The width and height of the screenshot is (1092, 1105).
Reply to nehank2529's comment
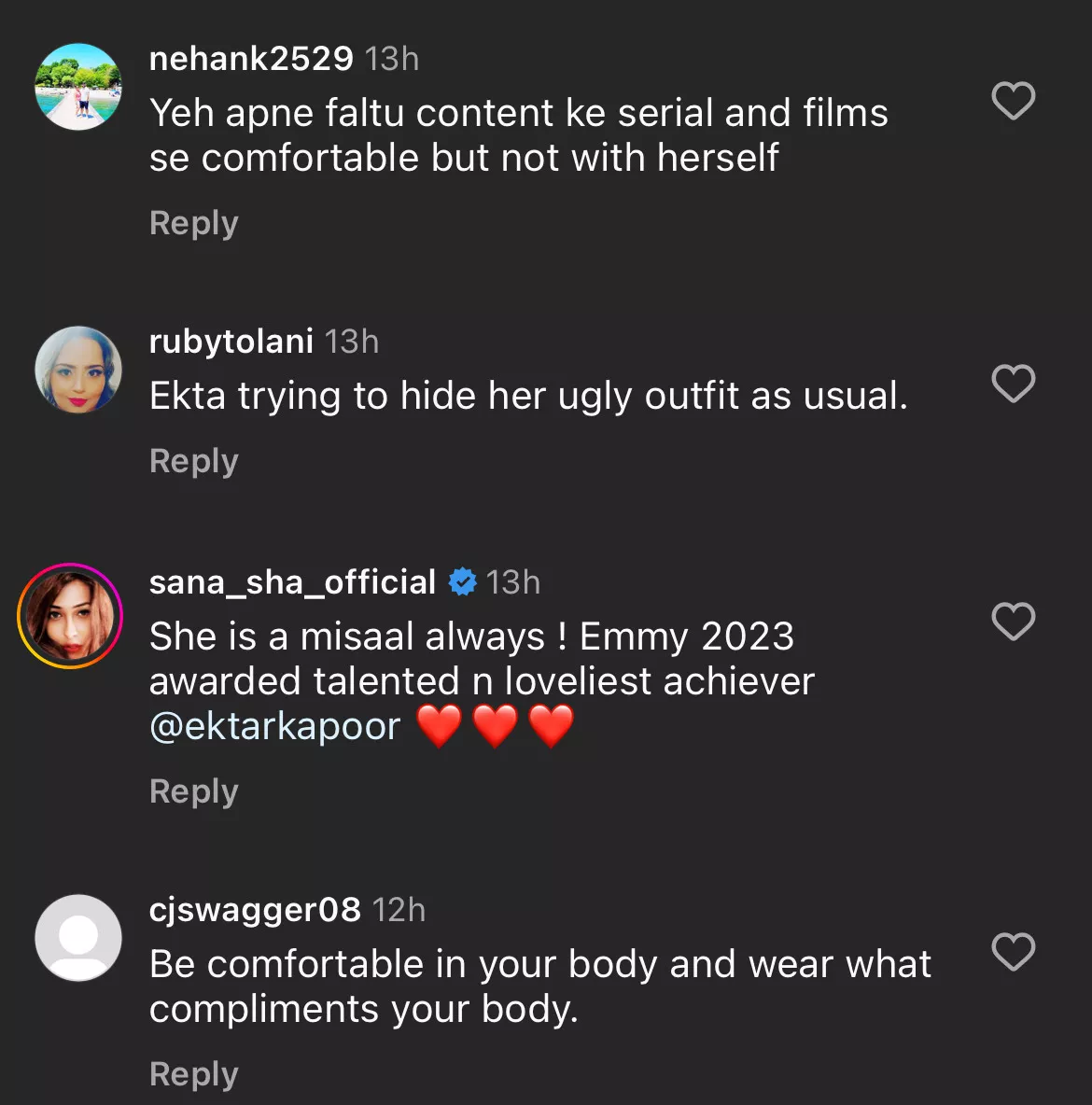(x=194, y=223)
